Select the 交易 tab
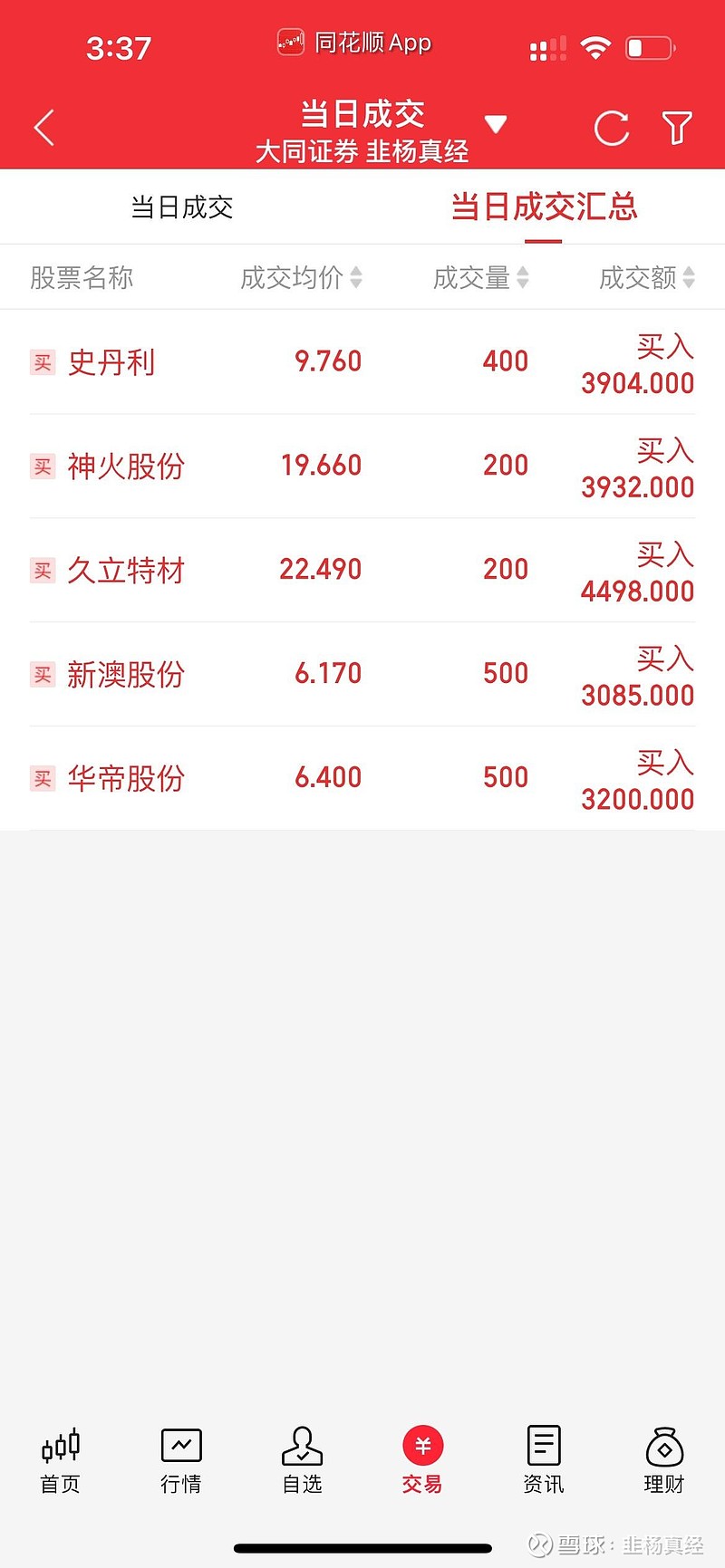Viewport: 725px width, 1568px height. 422,1460
